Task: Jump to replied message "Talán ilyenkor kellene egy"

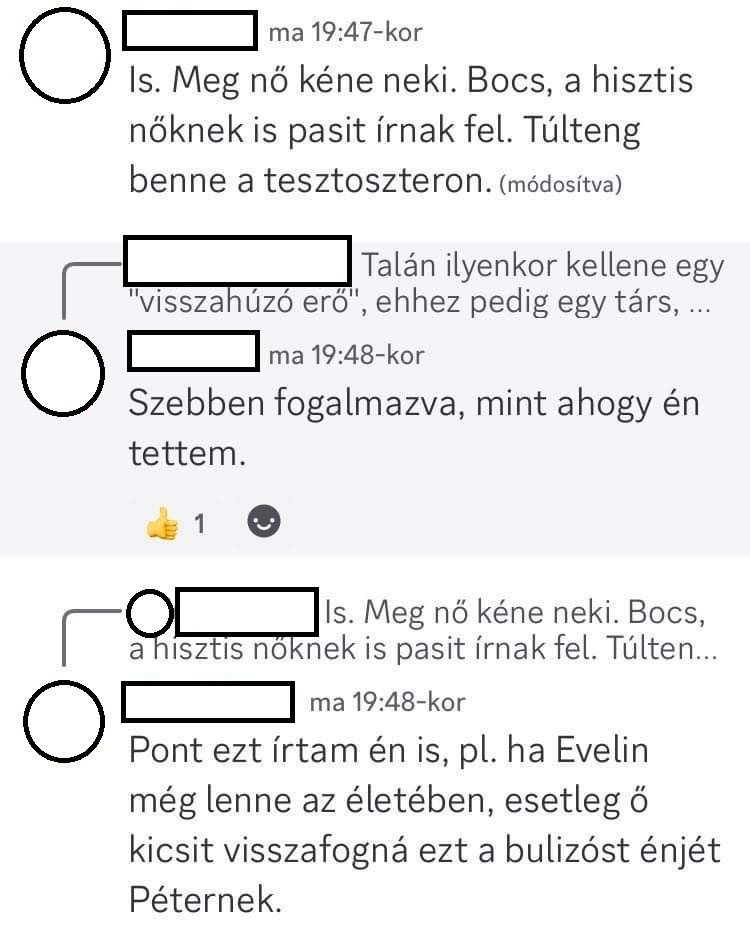Action: 540,267
